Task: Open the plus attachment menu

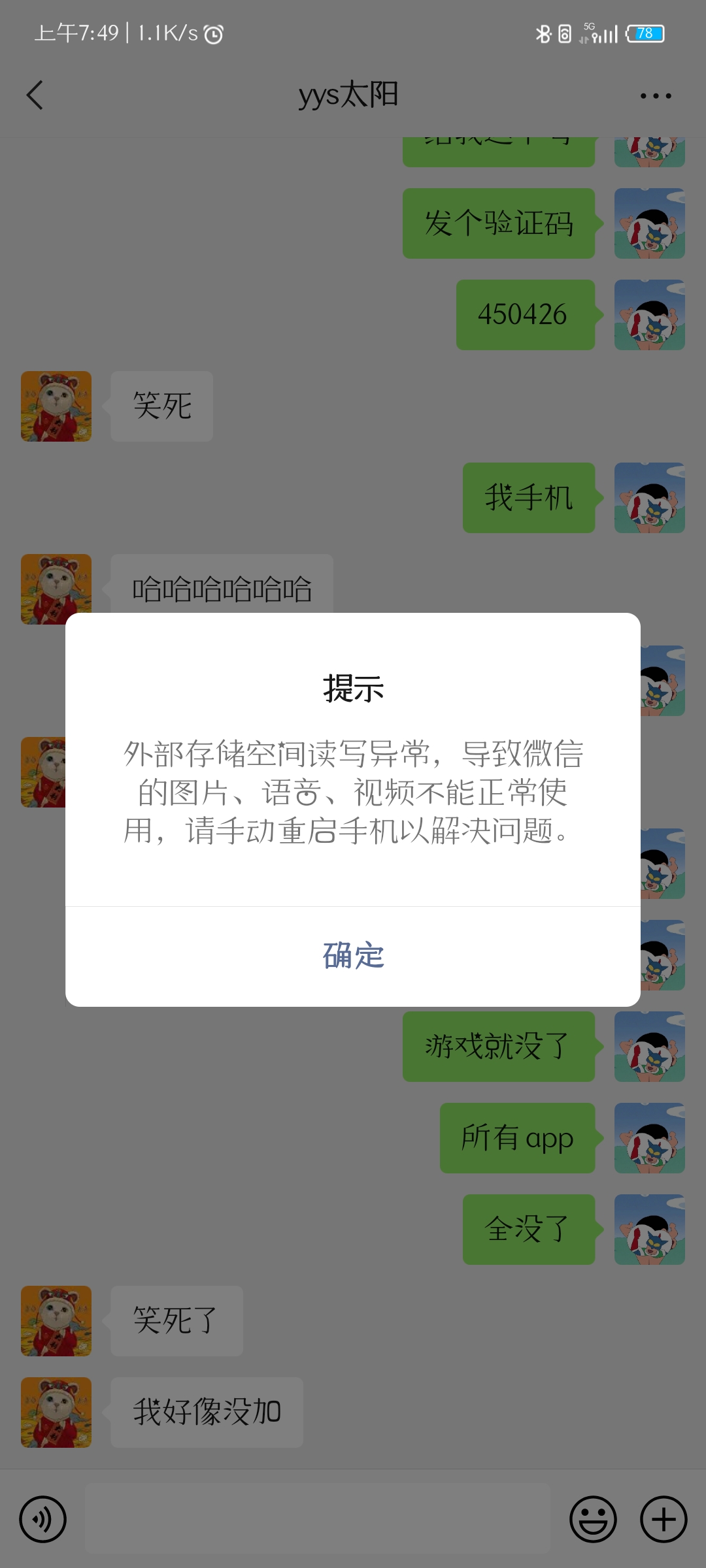Action: (x=664, y=1519)
